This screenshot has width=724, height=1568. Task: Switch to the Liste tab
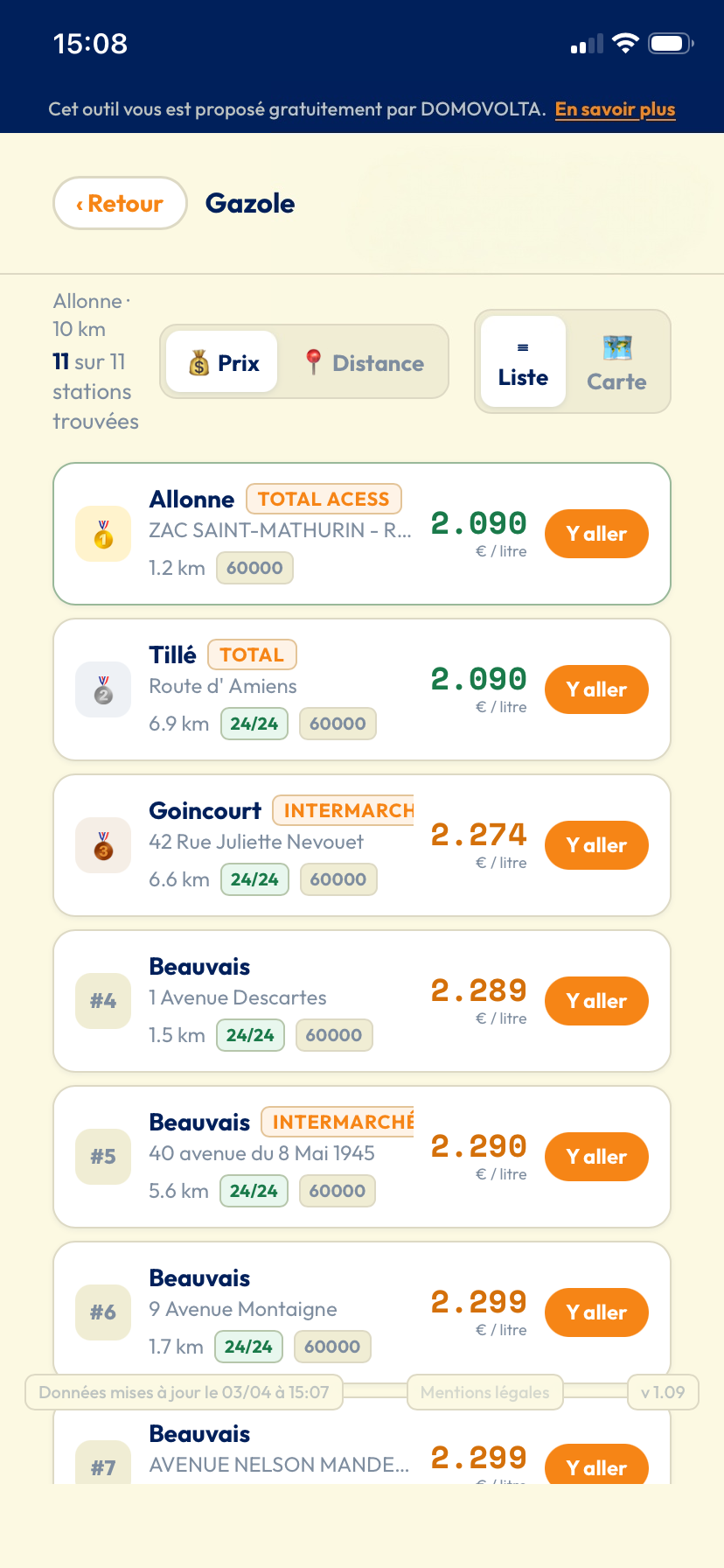[522, 361]
